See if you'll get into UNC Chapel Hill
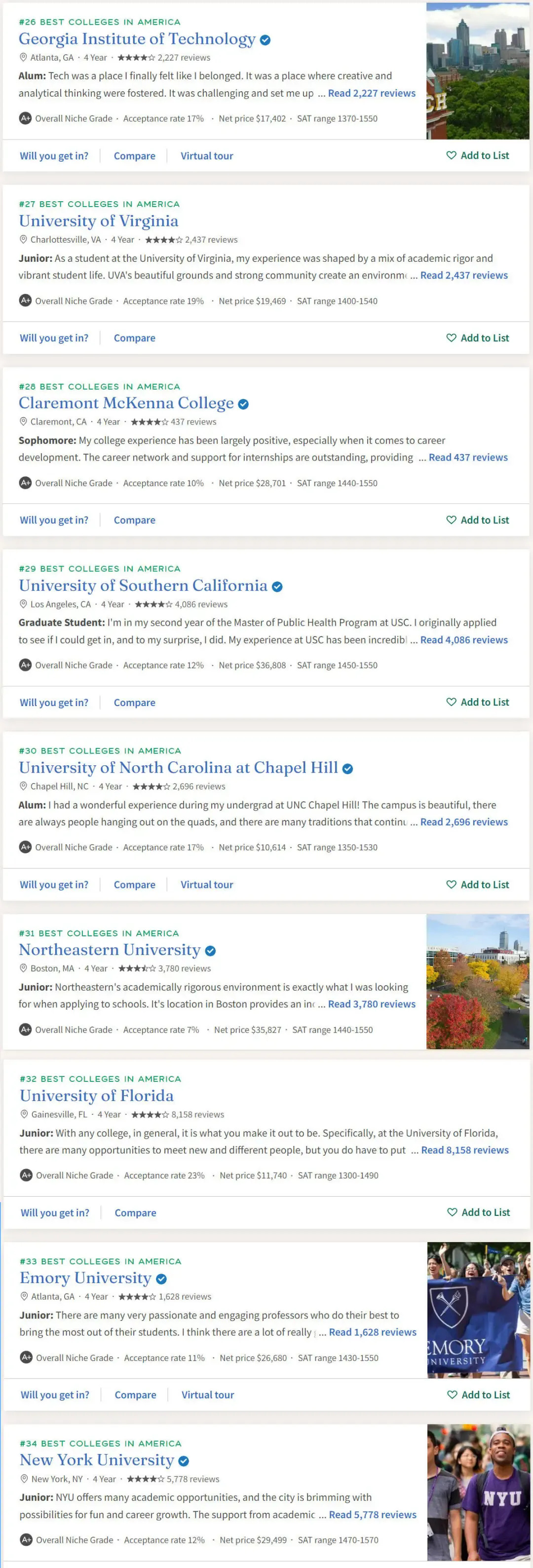The height and width of the screenshot is (1568, 533). coord(54,885)
